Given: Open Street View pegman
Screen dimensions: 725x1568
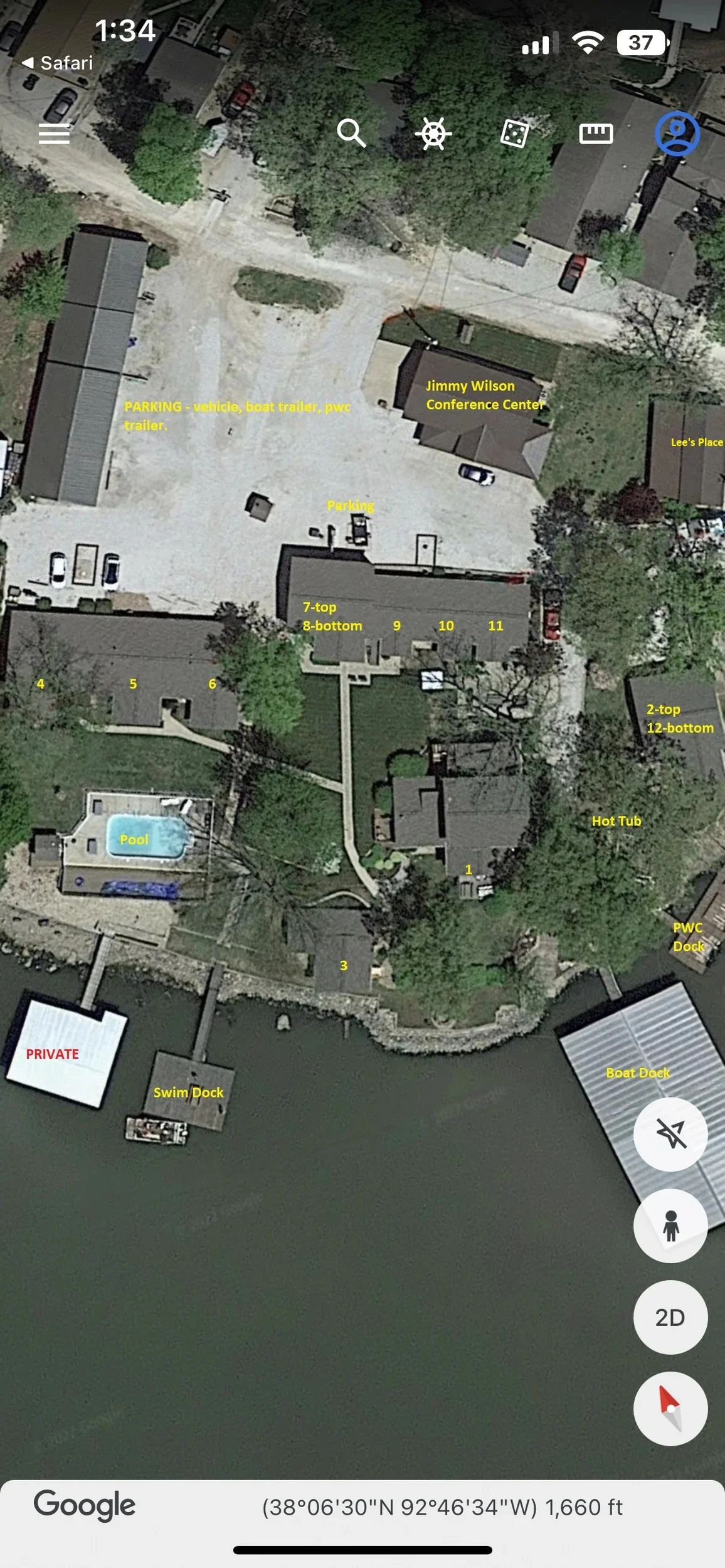Looking at the screenshot, I should (670, 1226).
